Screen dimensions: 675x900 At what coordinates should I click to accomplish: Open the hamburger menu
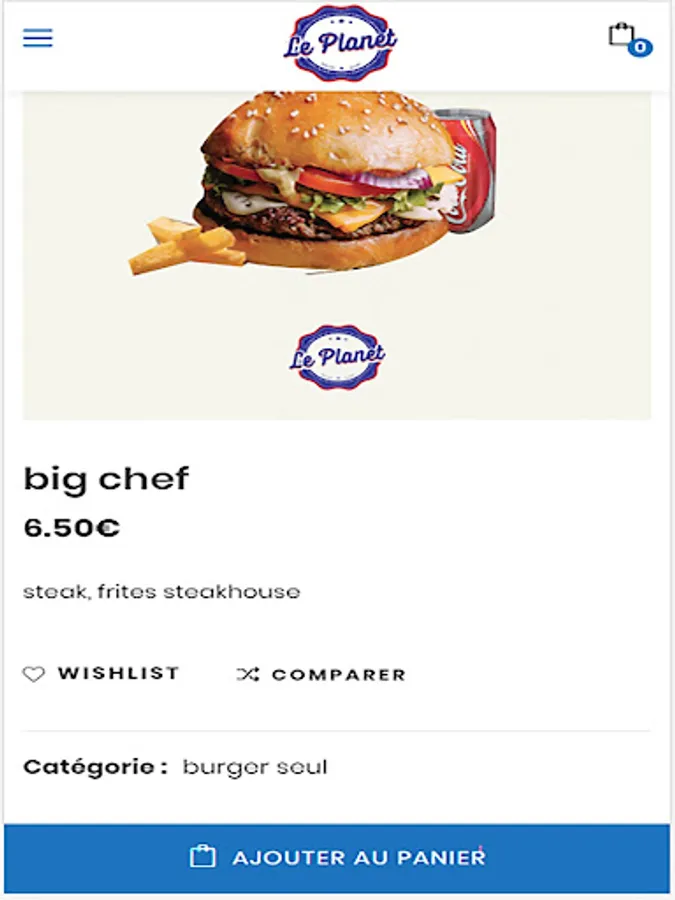(x=38, y=39)
